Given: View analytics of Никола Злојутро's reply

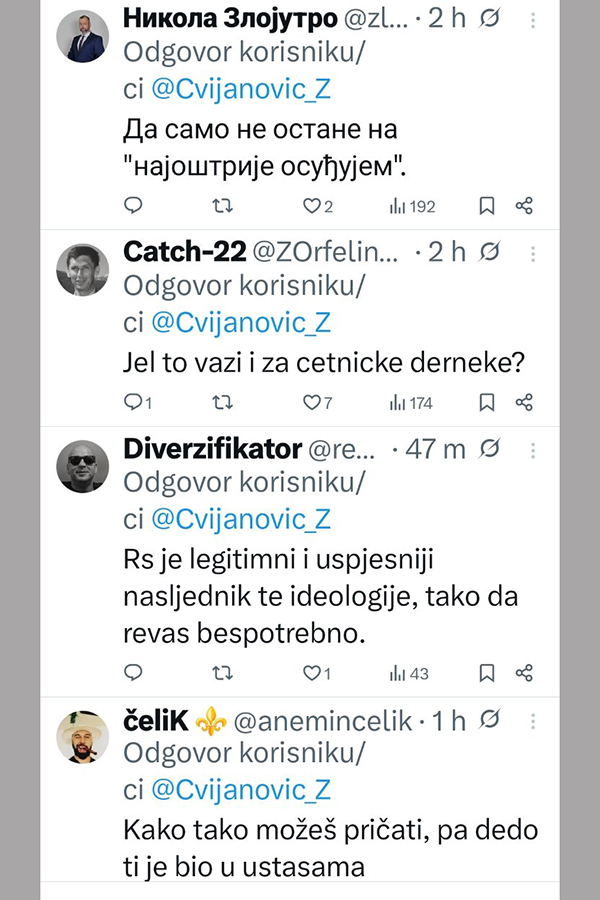Looking at the screenshot, I should 411,206.
